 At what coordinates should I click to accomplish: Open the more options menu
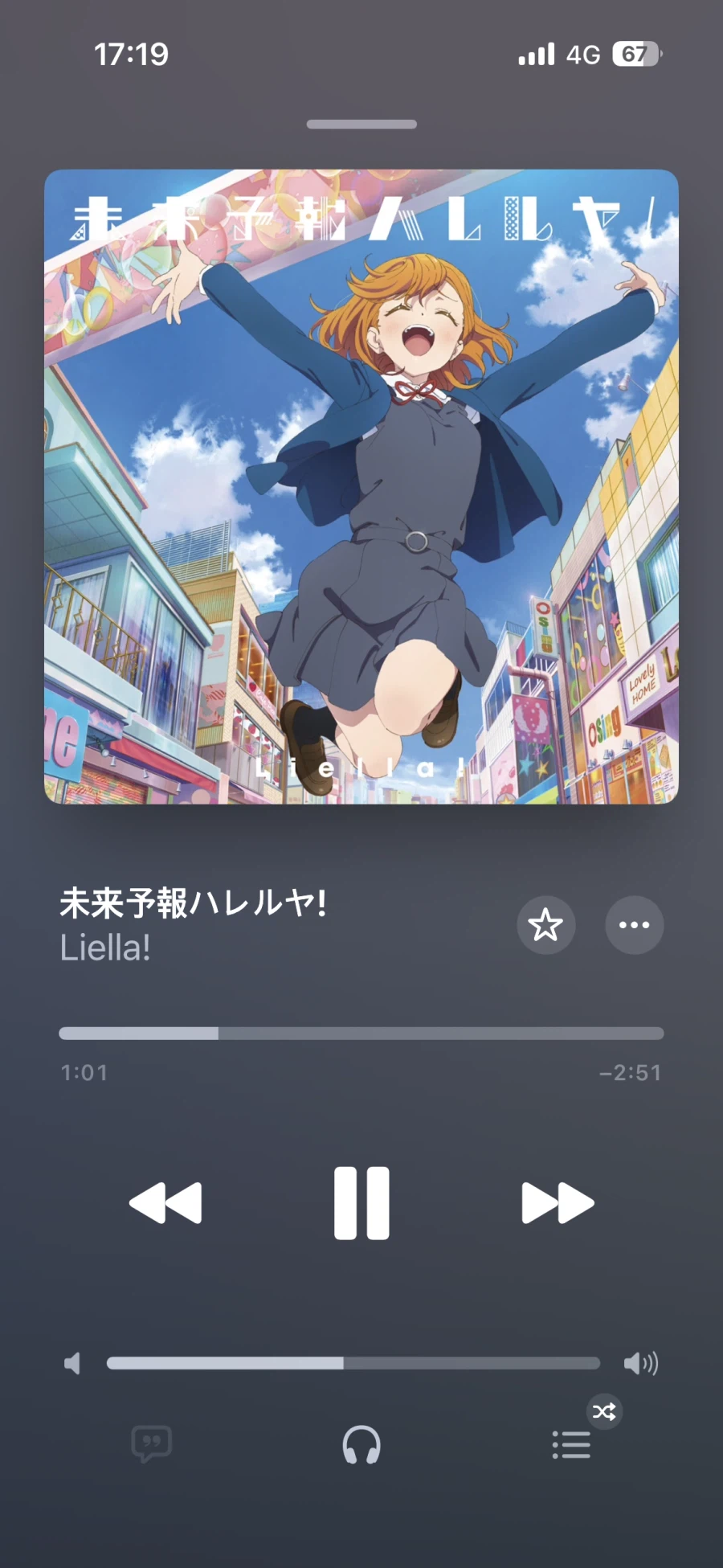point(634,925)
